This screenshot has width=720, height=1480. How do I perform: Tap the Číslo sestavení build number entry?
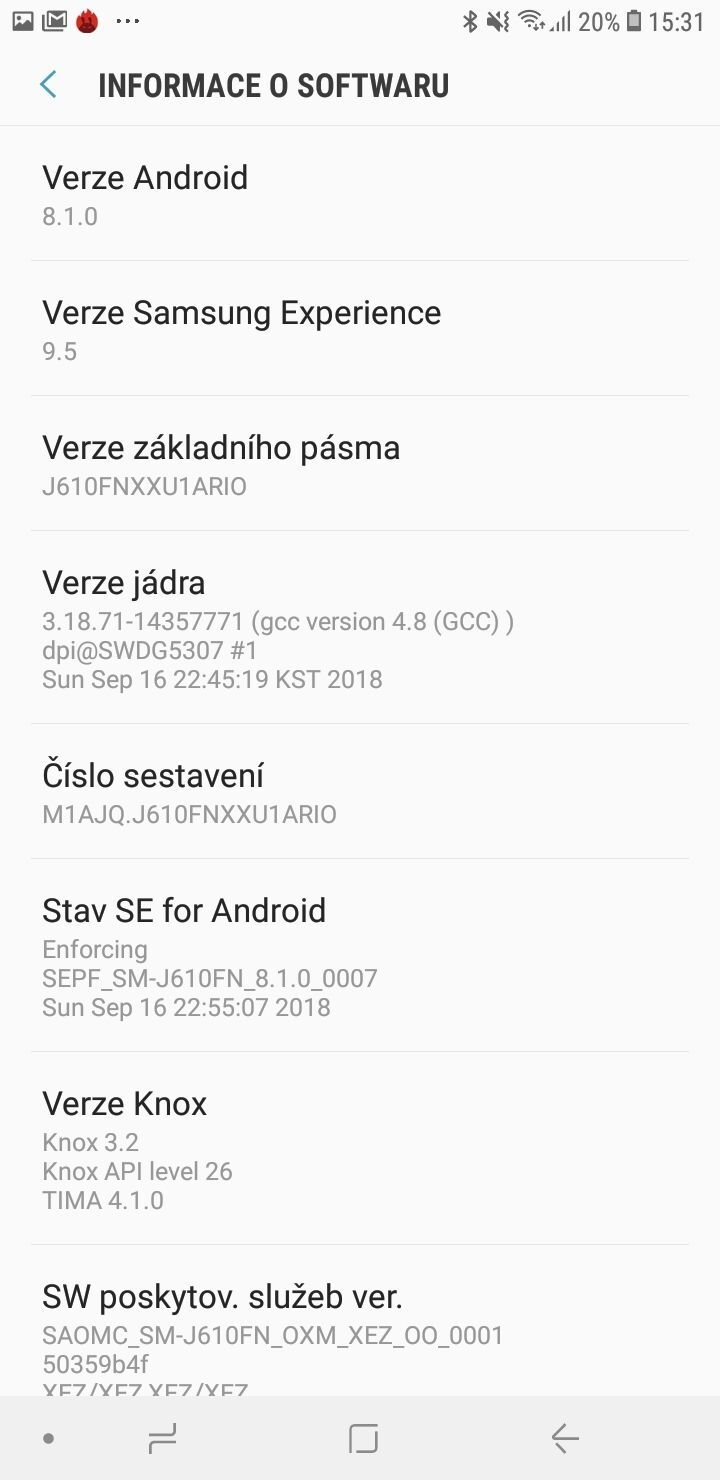360,790
